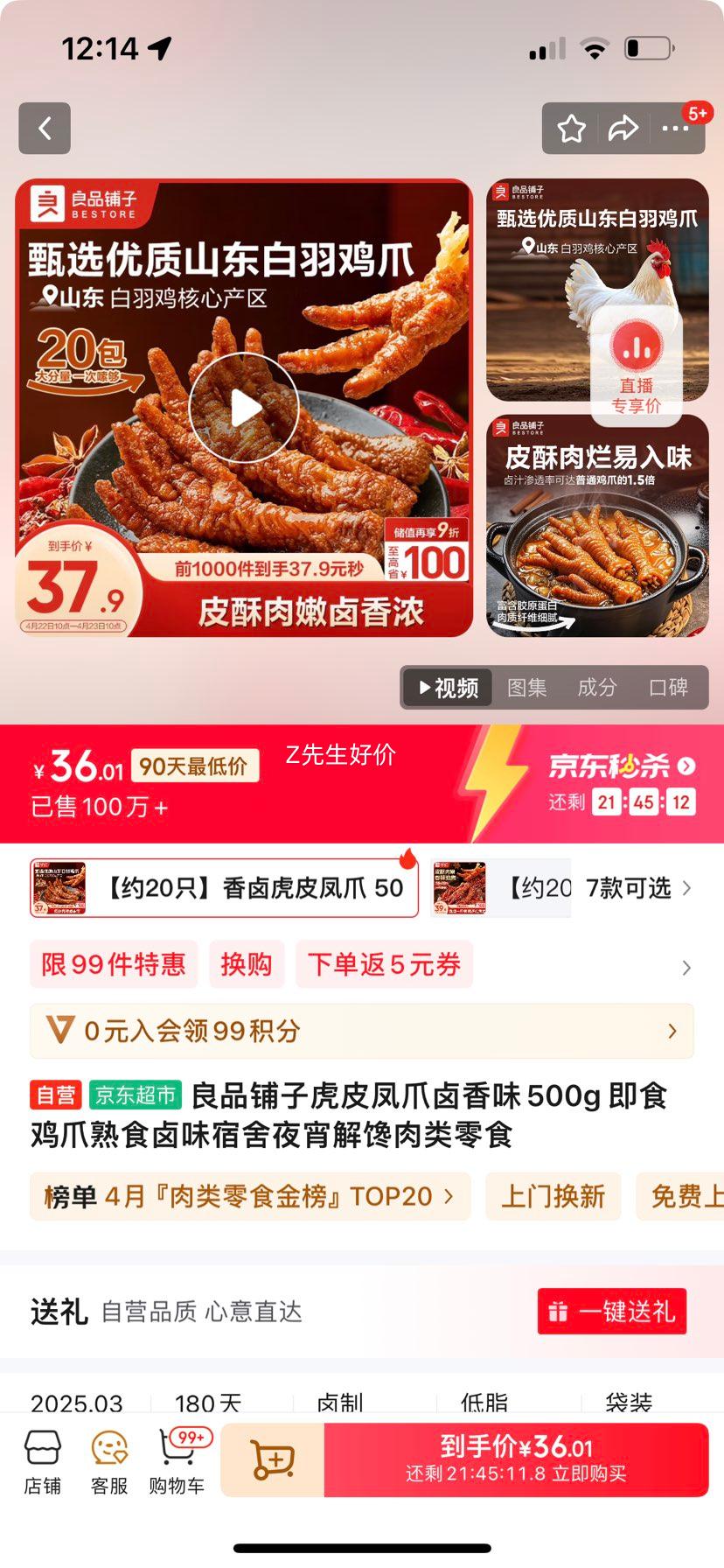Open the share menu
Image resolution: width=724 pixels, height=1568 pixels.
click(x=624, y=128)
